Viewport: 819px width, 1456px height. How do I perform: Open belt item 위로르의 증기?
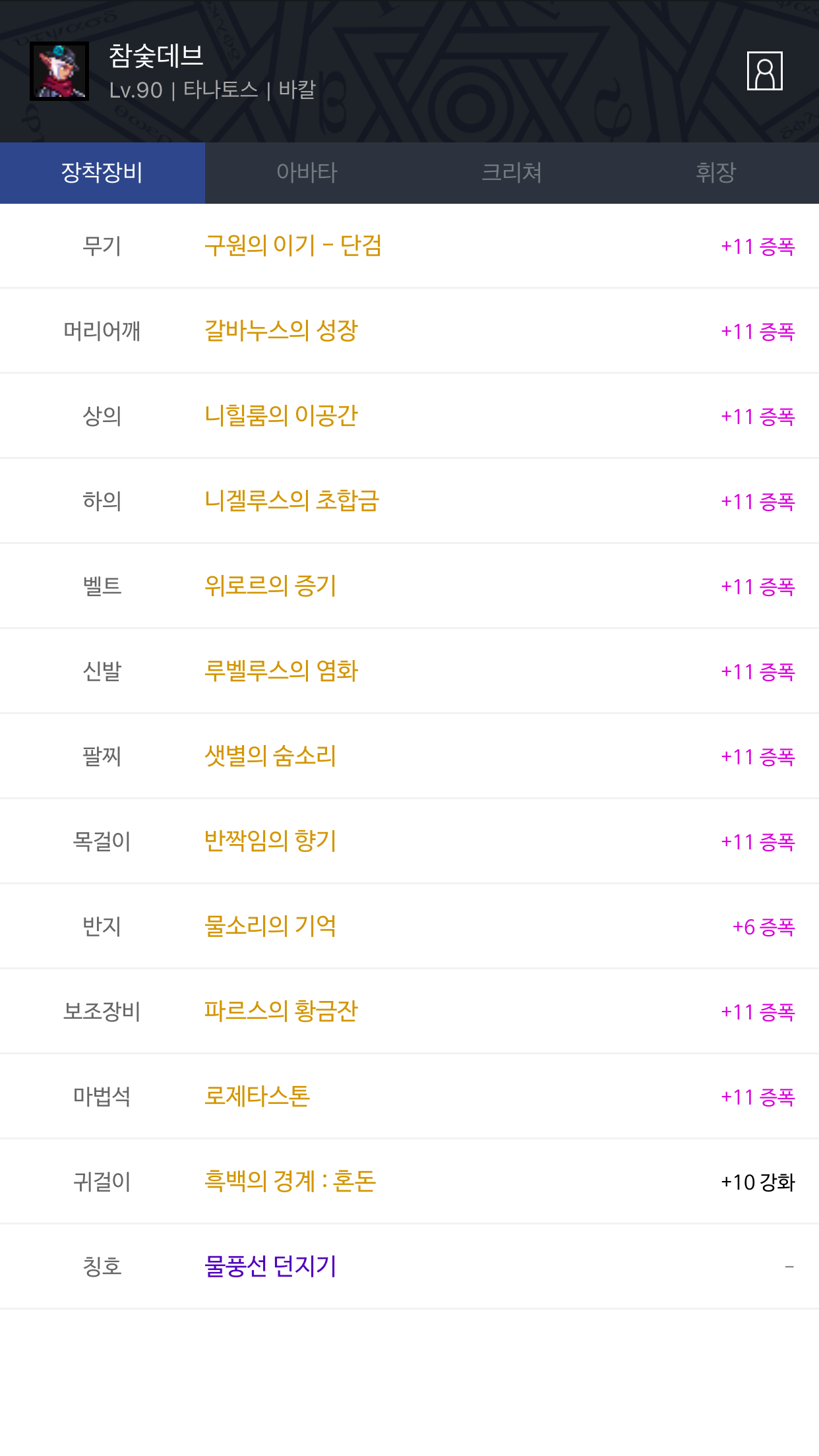[x=270, y=586]
